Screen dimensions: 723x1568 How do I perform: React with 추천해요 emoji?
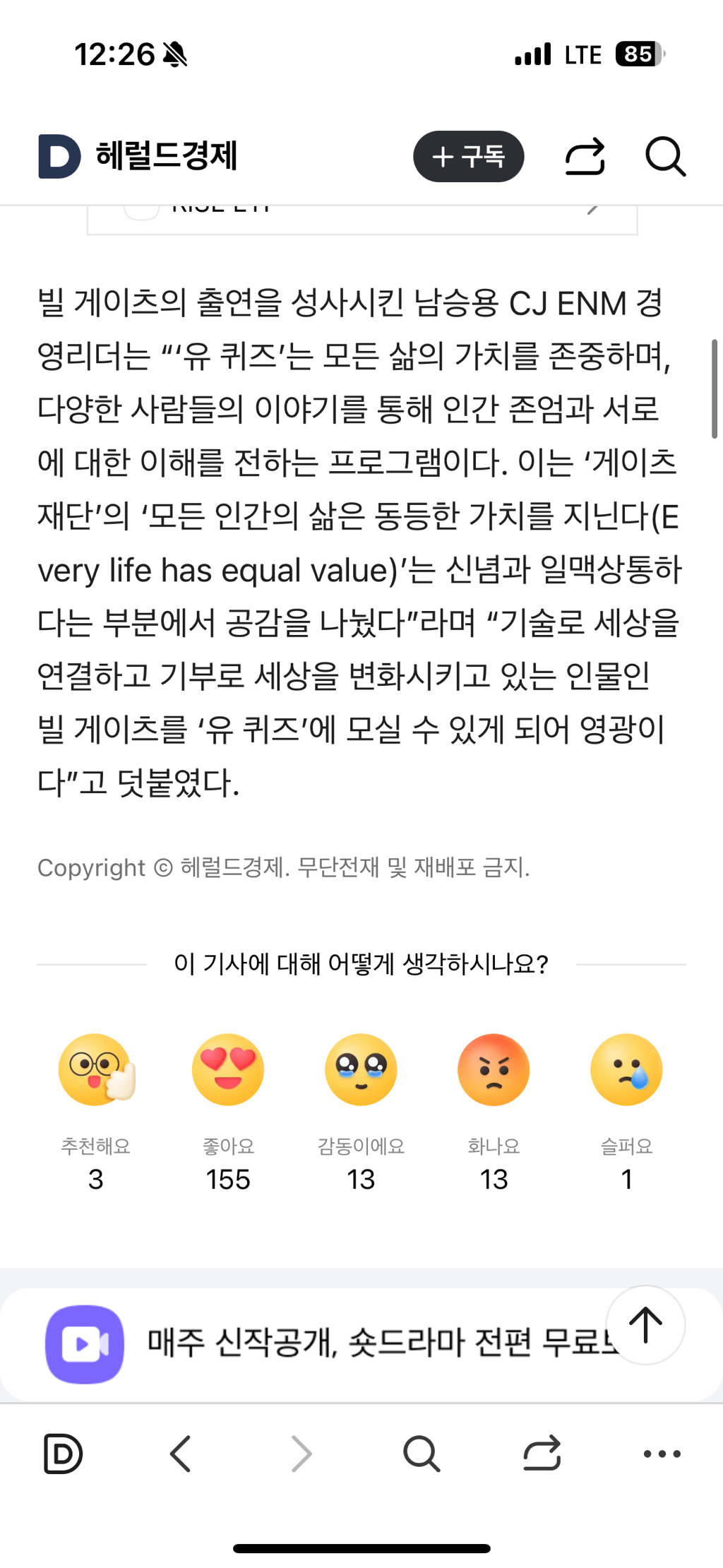coord(96,1070)
